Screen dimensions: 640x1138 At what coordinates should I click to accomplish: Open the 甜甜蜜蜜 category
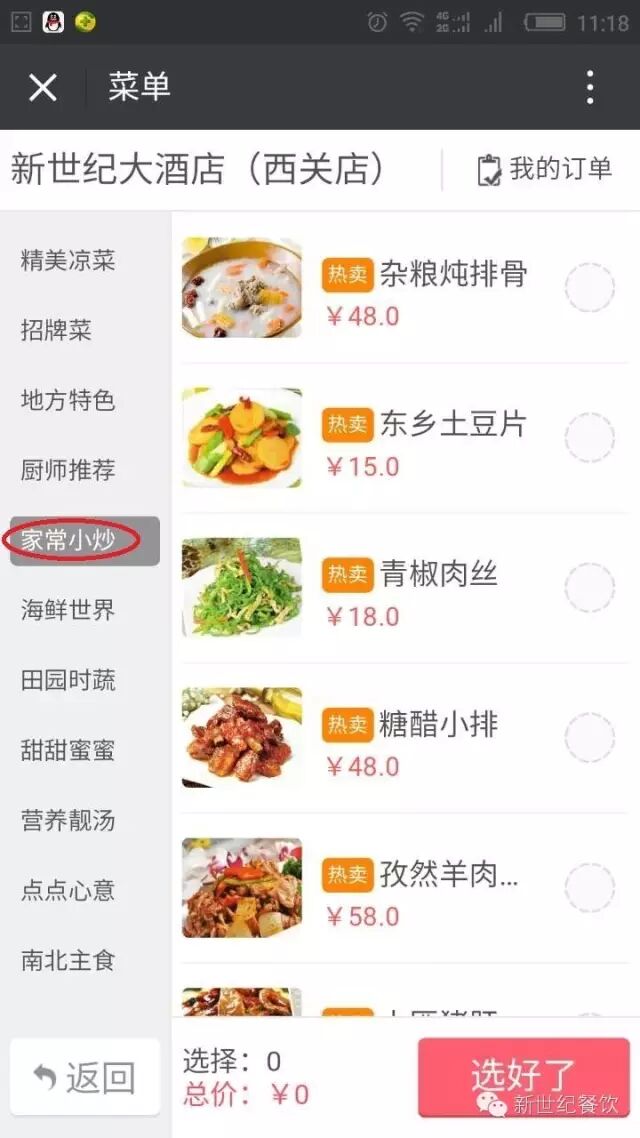[x=68, y=751]
